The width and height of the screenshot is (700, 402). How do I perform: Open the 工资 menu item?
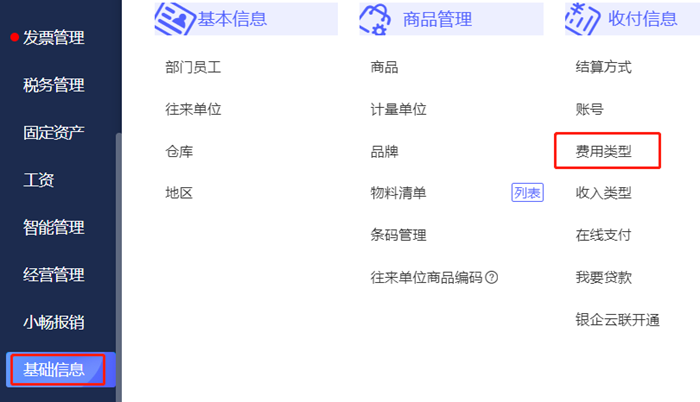(38, 180)
